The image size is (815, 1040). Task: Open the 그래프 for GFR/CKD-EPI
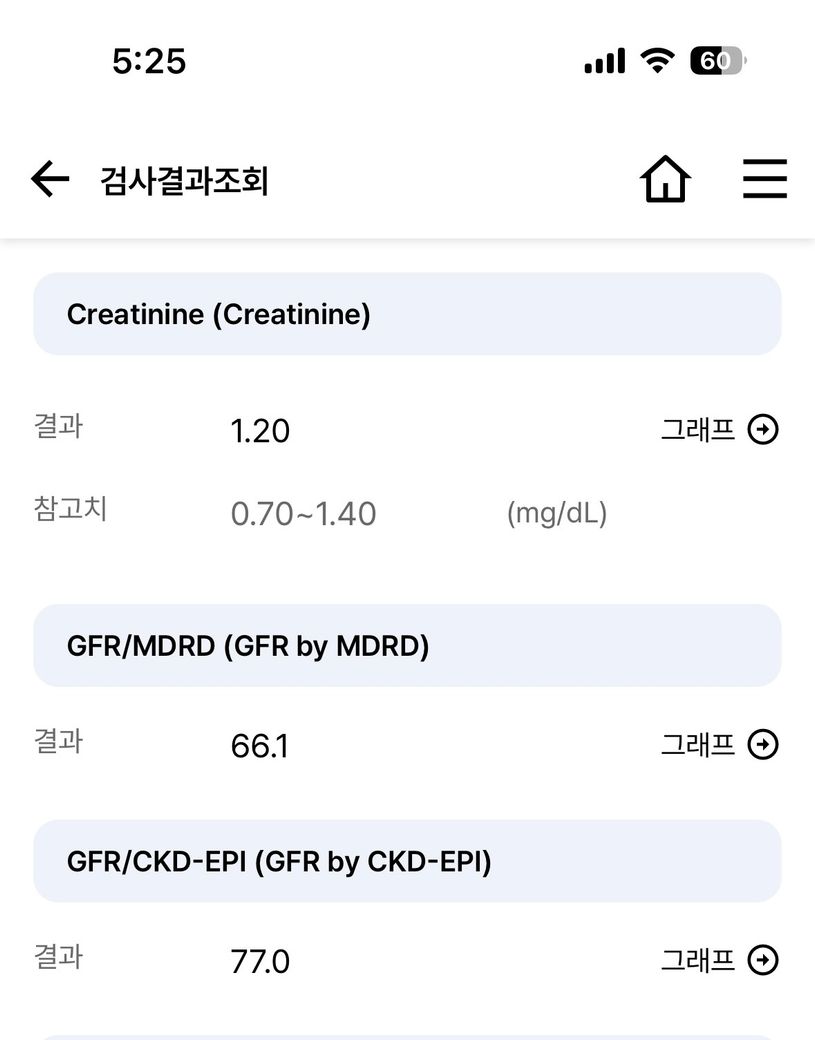click(719, 960)
